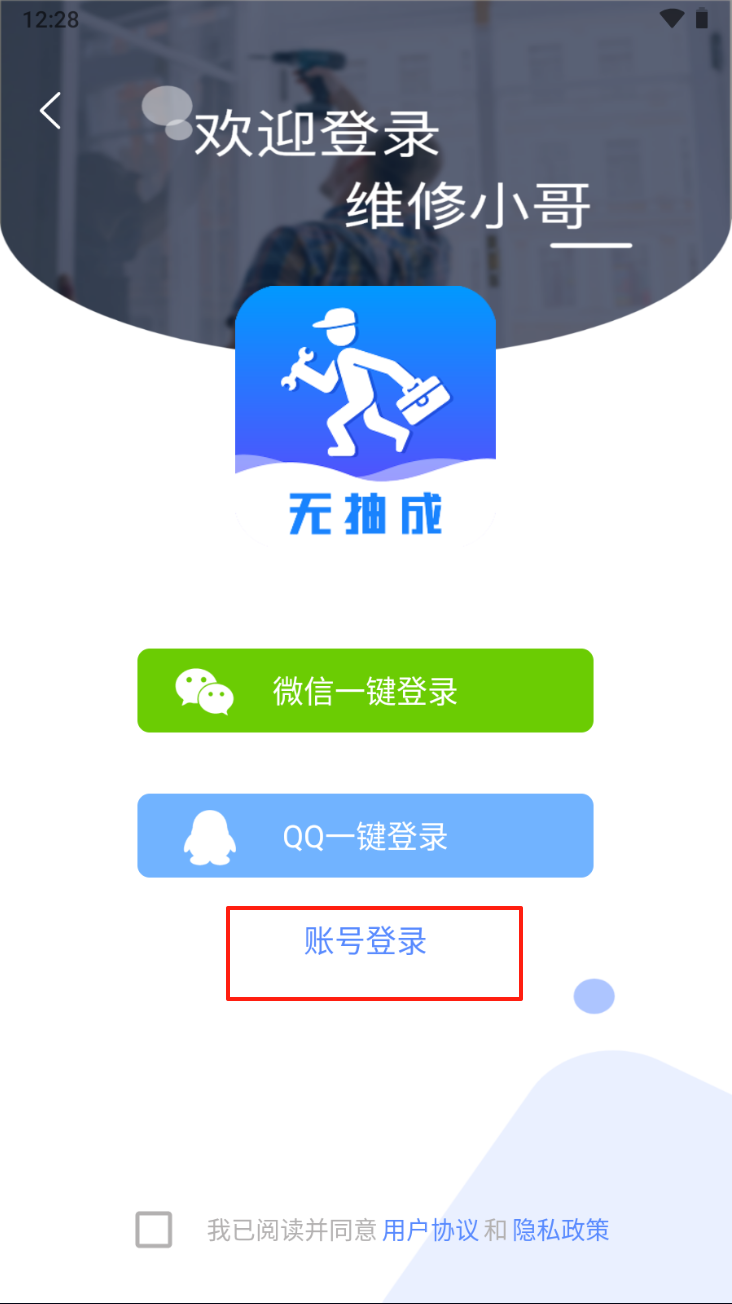View the 隐私政策 privacy policy

pos(561,1230)
